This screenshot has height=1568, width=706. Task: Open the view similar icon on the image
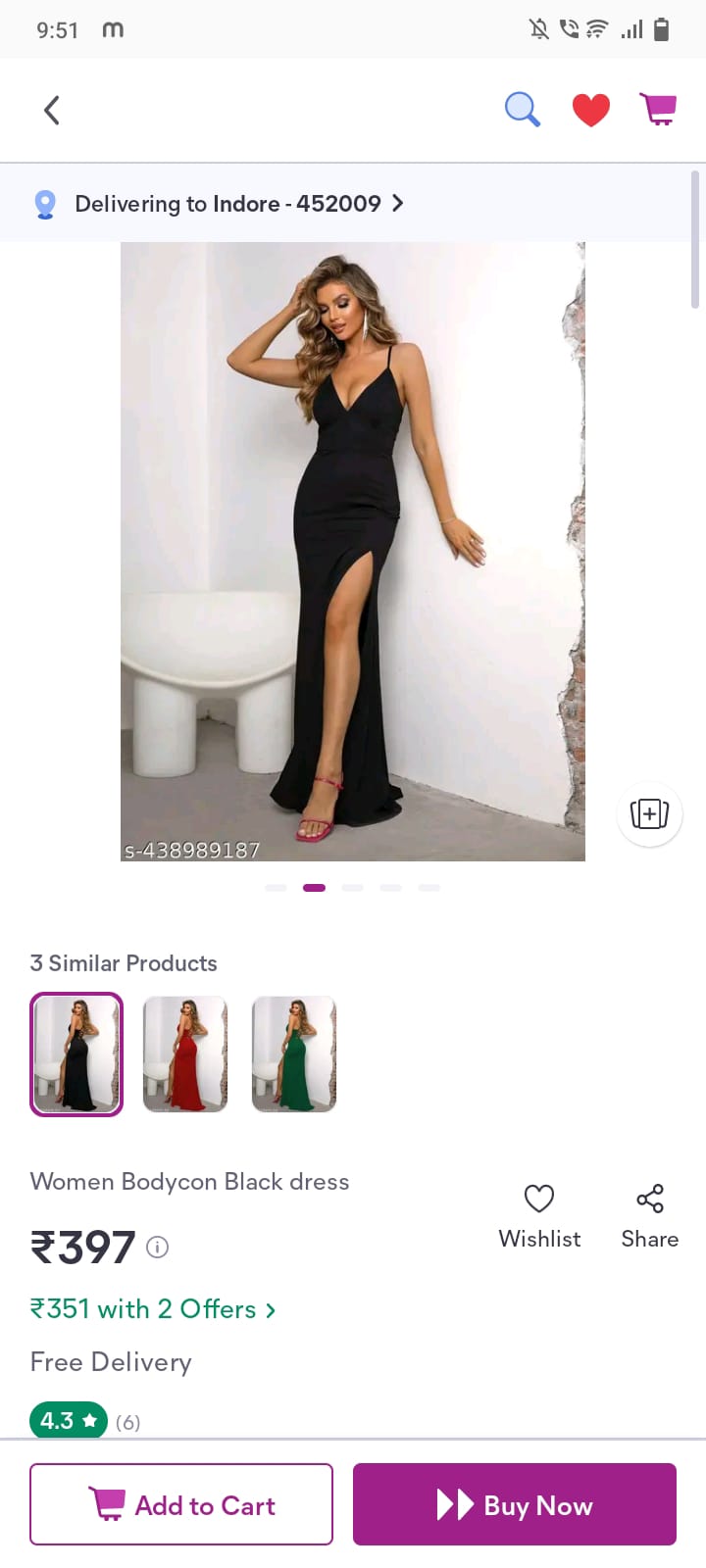click(x=649, y=813)
